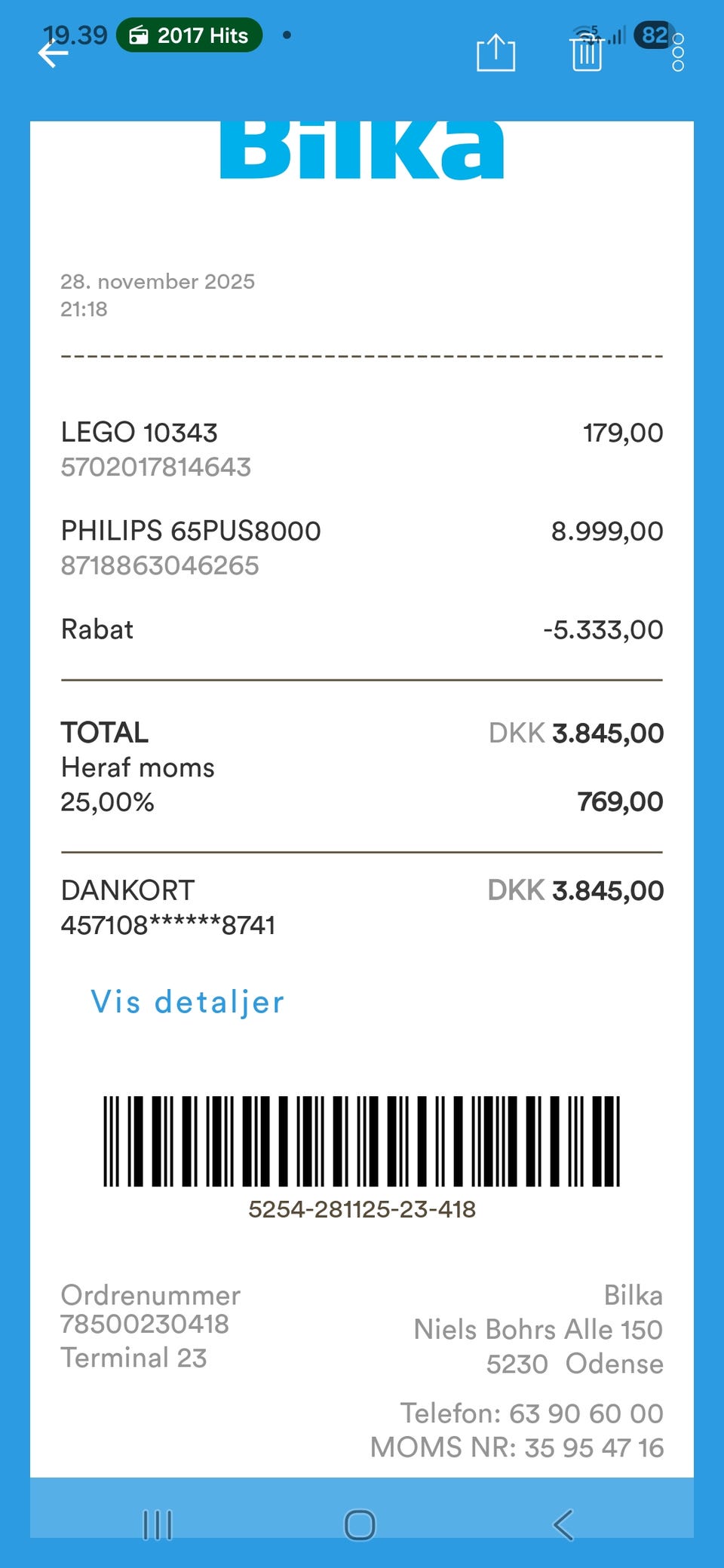Open recent apps from the navigation bar
724x1568 pixels.
158,1525
